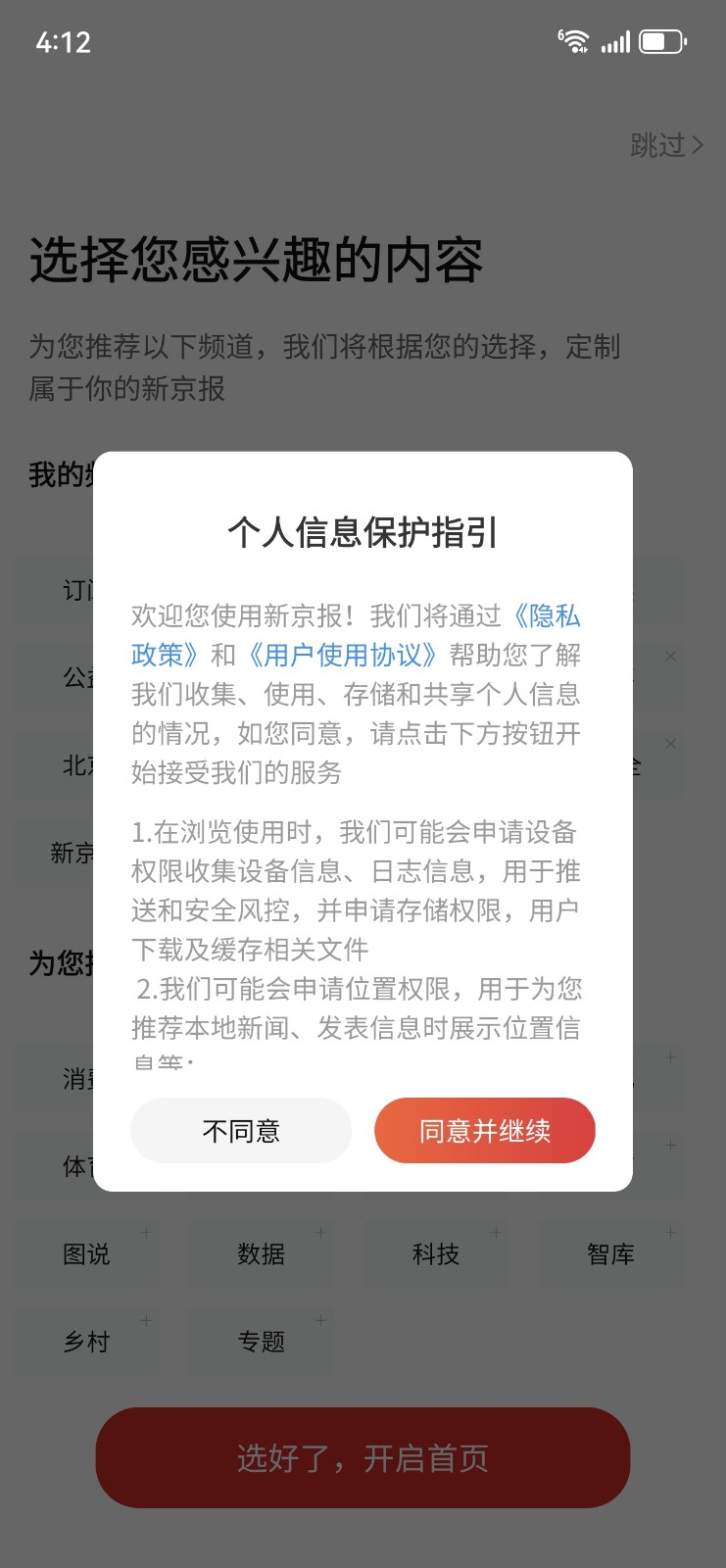Open the 《用户使用协议》 link
Viewport: 726px width, 1568px height.
[342, 655]
